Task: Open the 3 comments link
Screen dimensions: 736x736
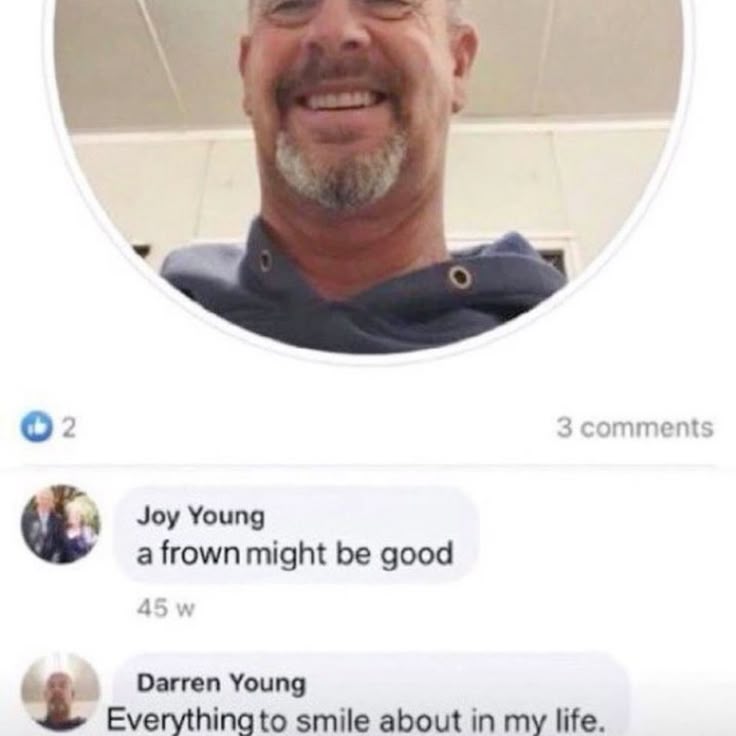Action: 634,428
